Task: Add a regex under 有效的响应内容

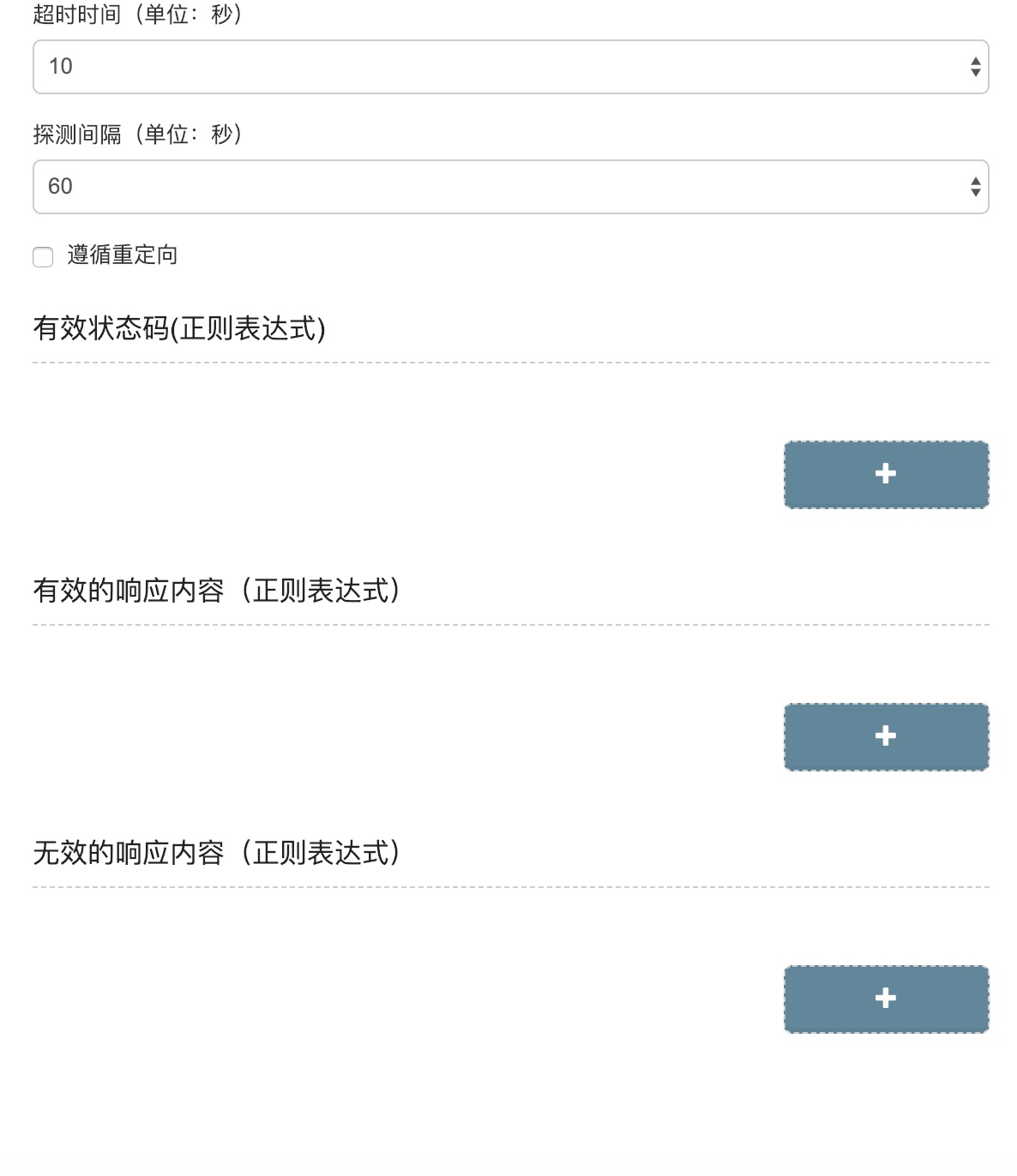Action: coord(886,737)
